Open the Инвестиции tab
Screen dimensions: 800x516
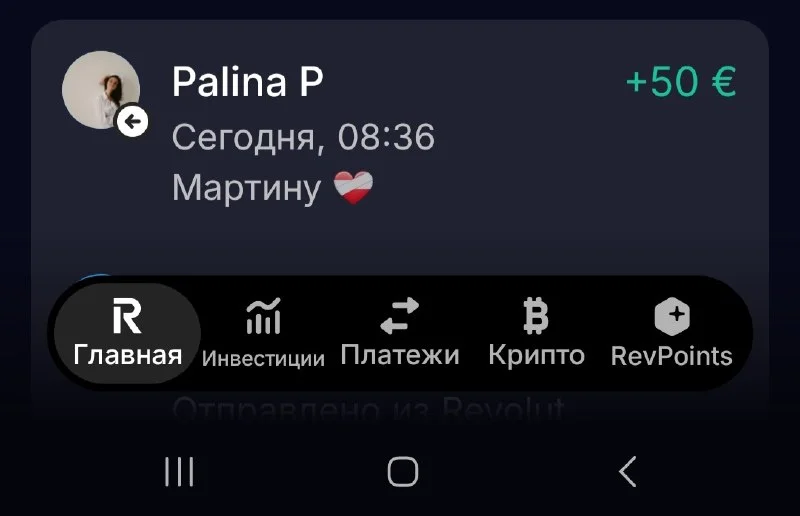pos(264,334)
